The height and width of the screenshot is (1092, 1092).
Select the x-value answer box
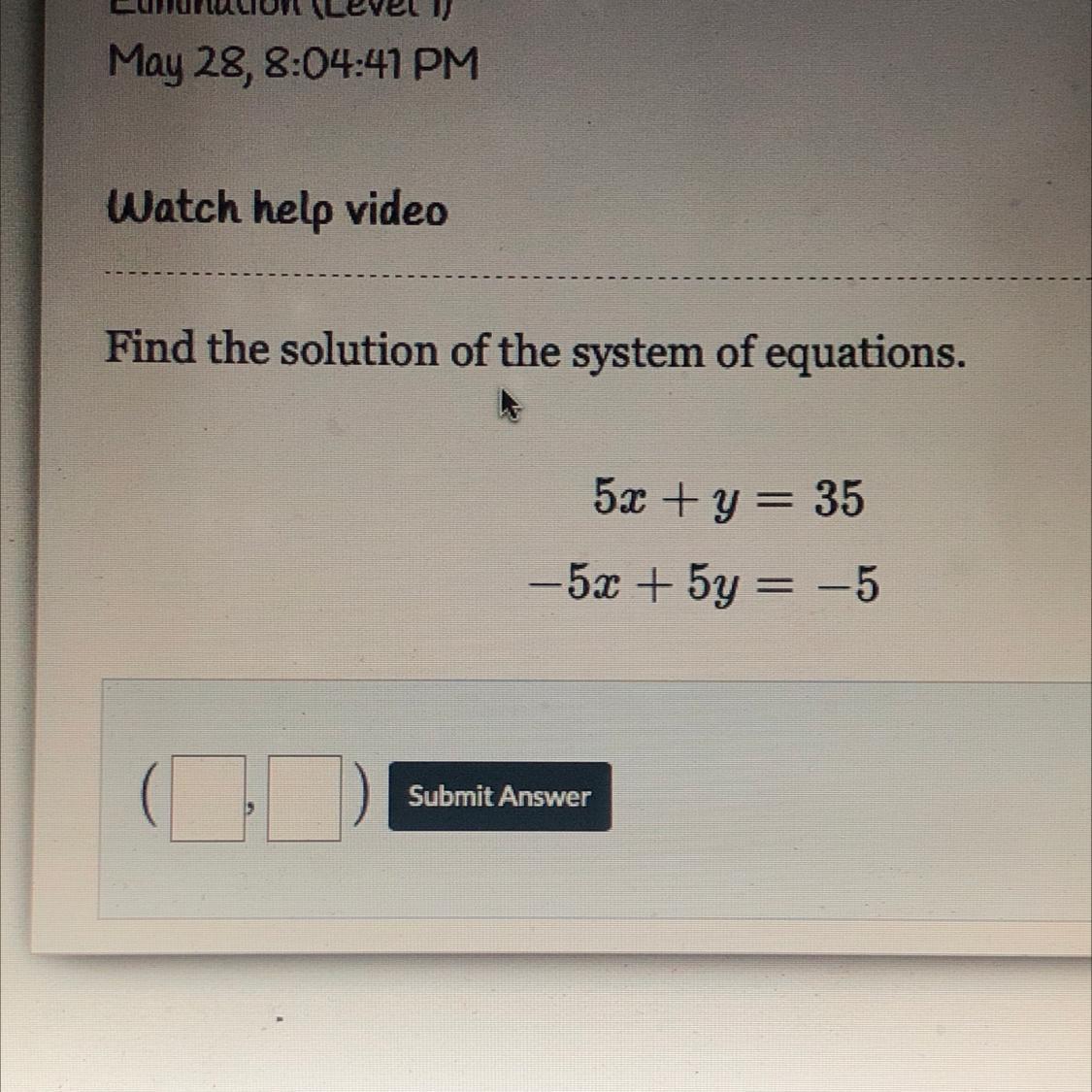pos(207,797)
